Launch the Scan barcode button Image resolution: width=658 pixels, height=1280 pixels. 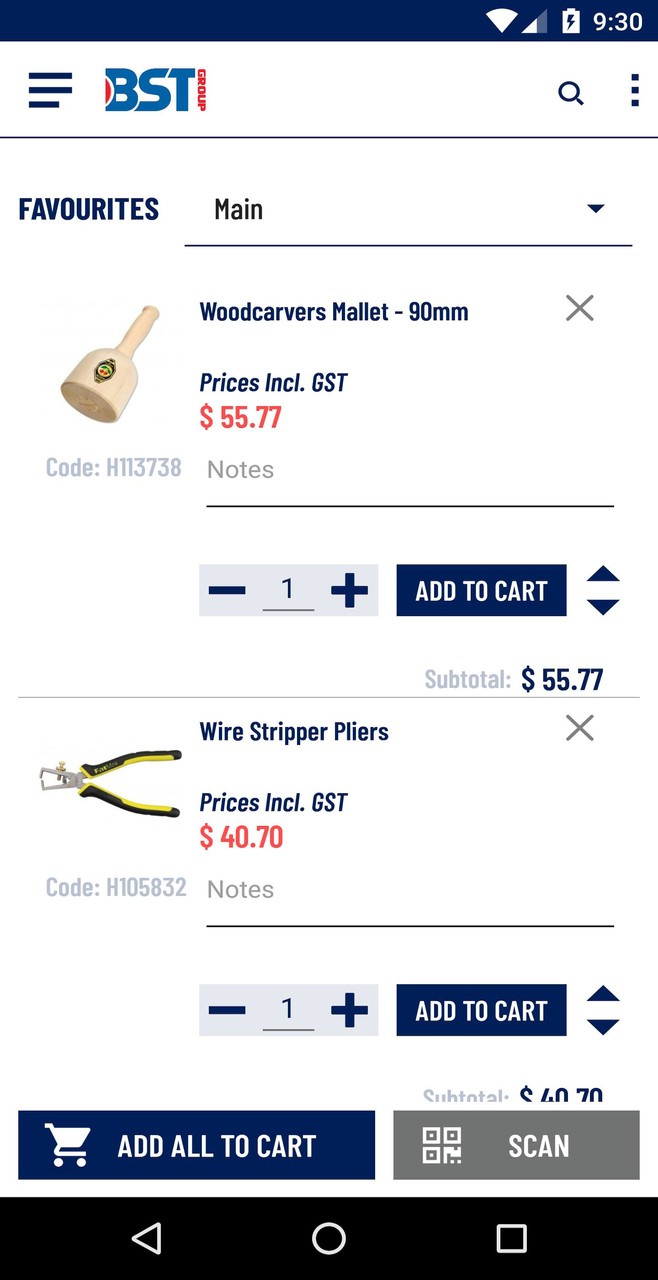point(516,1146)
